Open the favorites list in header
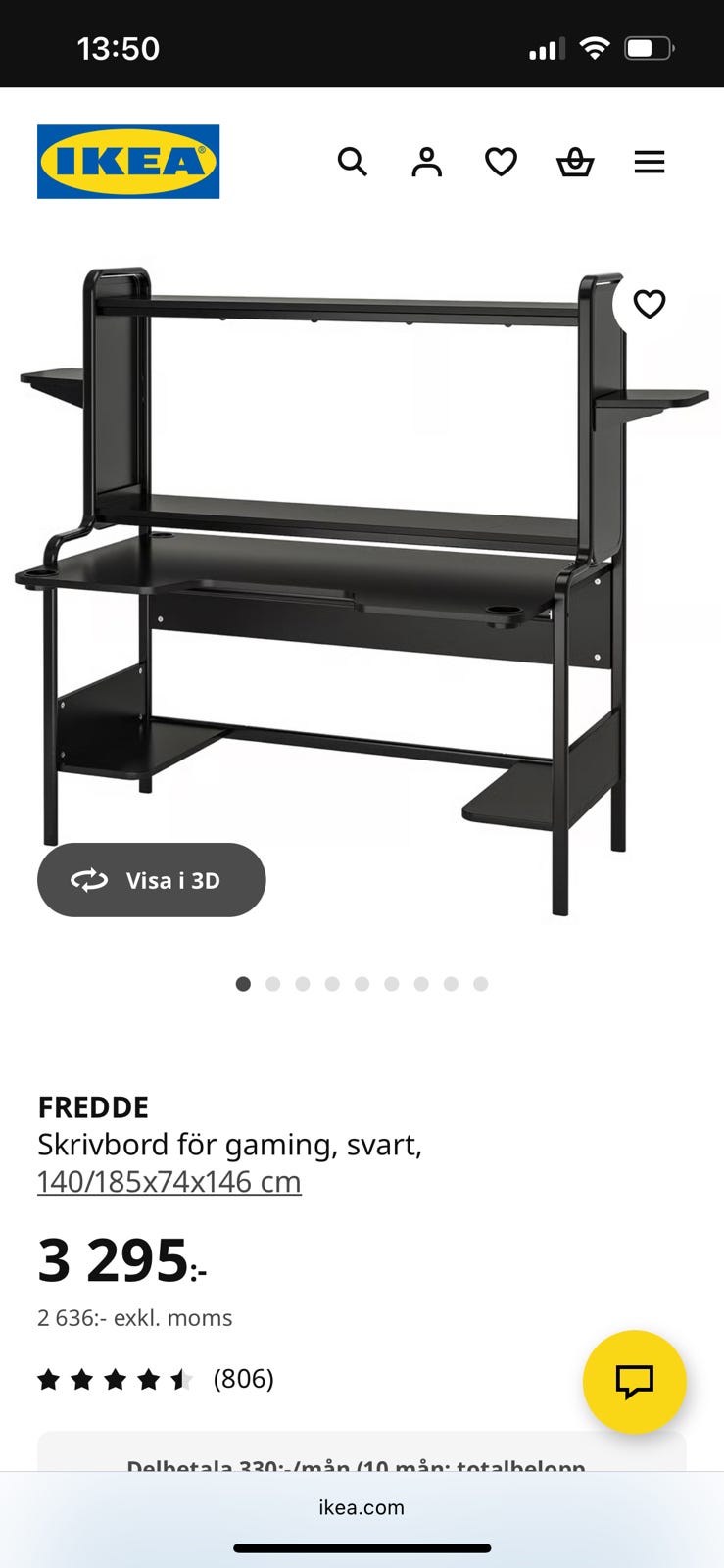Image resolution: width=724 pixels, height=1568 pixels. pyautogui.click(x=501, y=162)
